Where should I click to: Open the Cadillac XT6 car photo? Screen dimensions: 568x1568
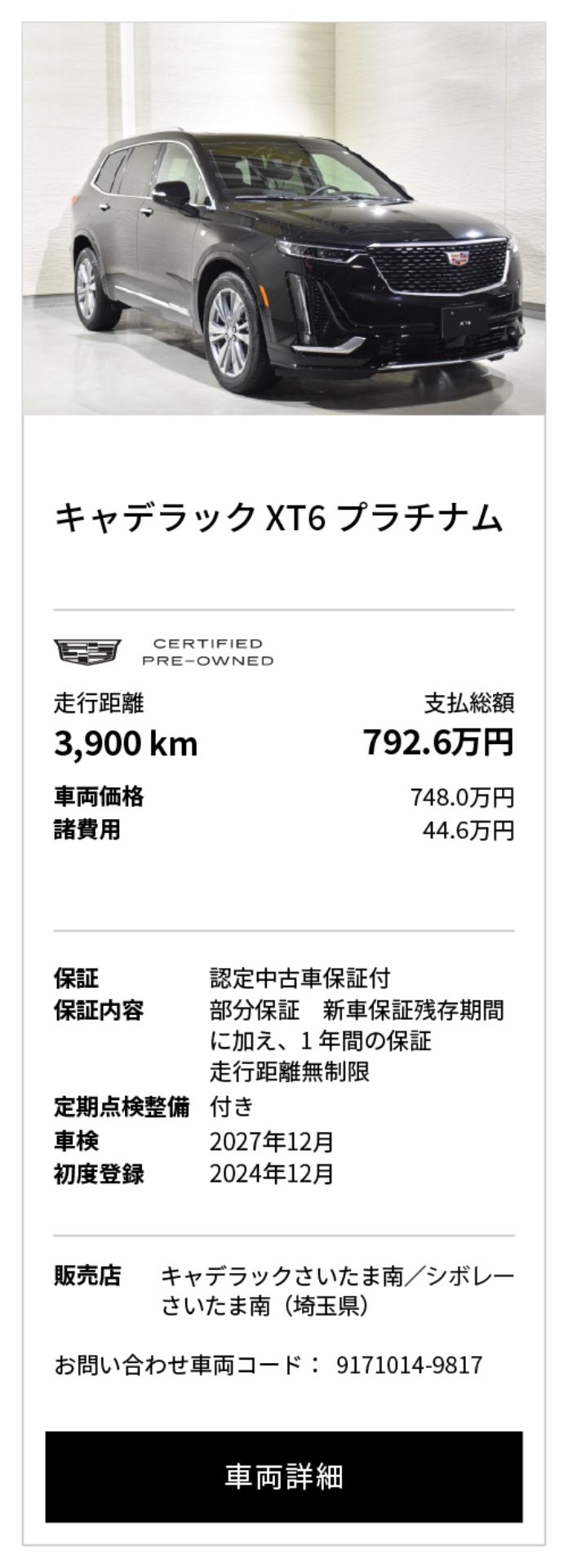283,220
